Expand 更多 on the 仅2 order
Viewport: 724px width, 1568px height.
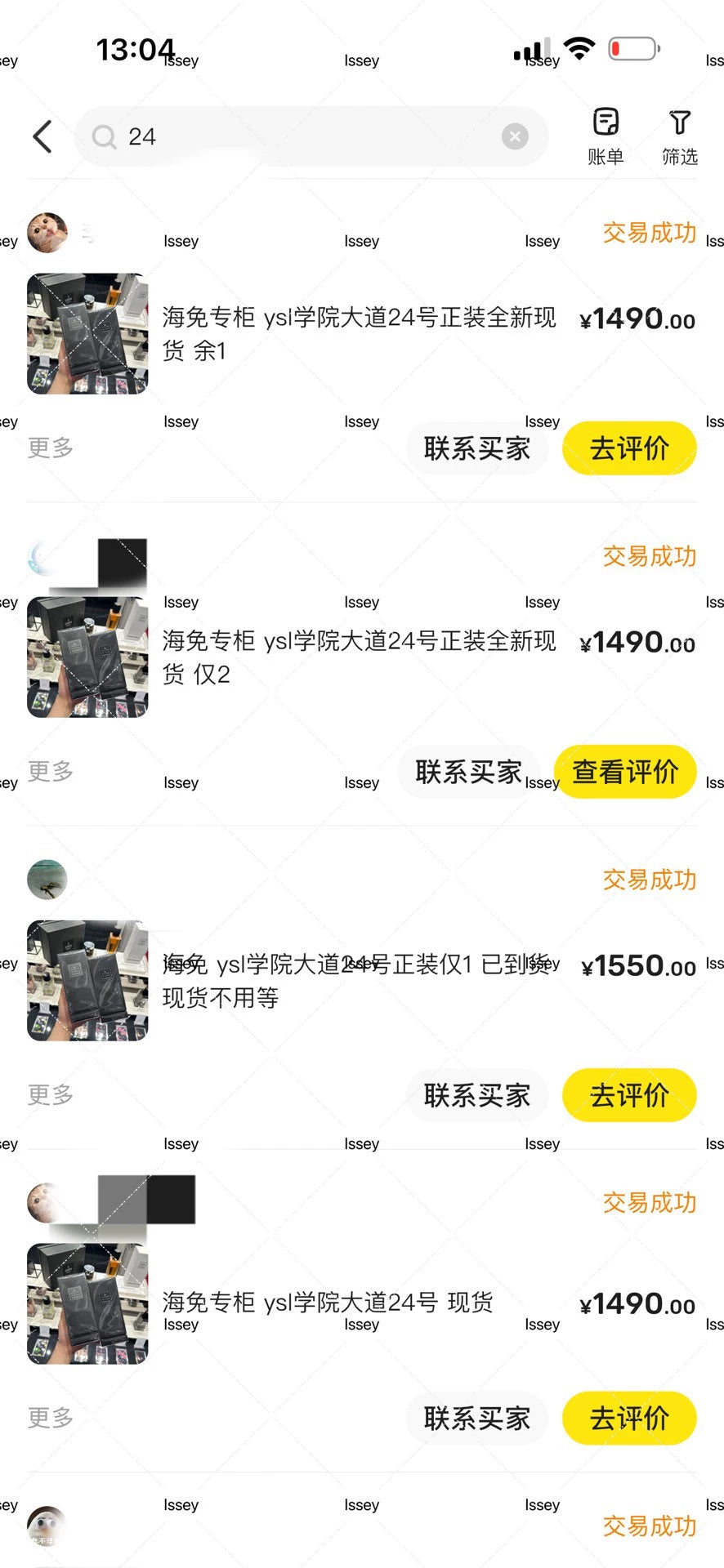[51, 771]
